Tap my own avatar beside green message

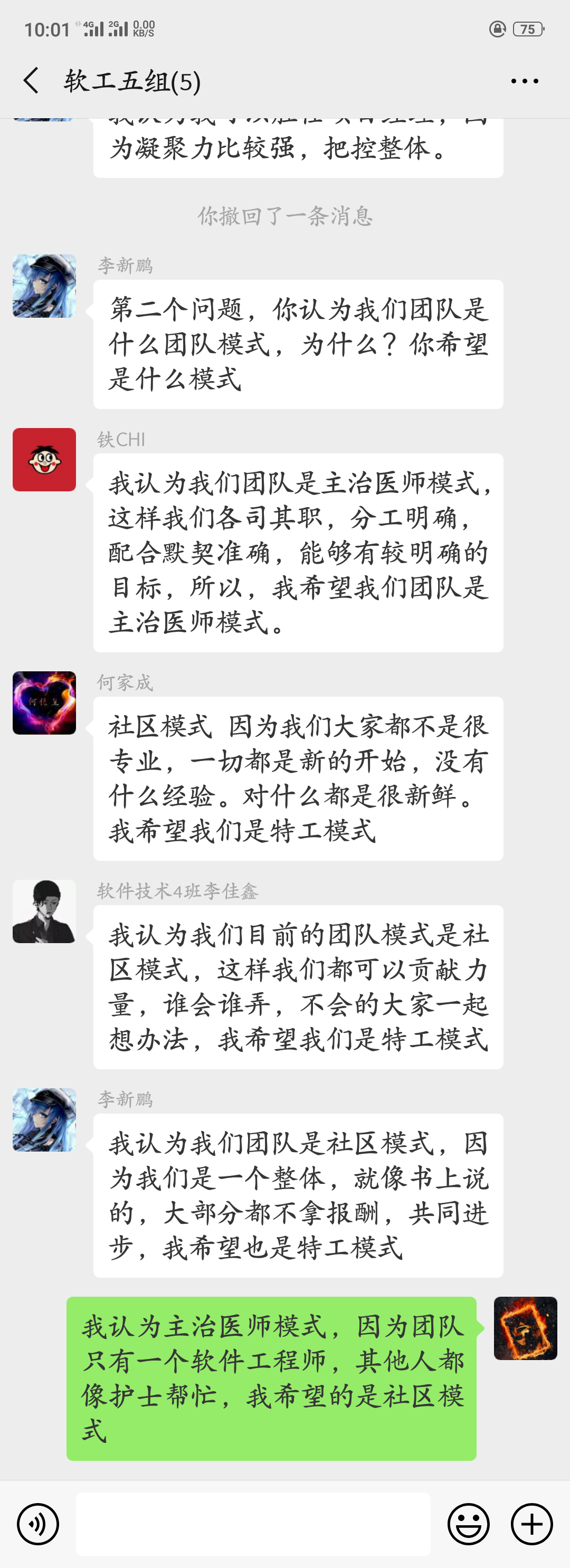[x=525, y=1328]
